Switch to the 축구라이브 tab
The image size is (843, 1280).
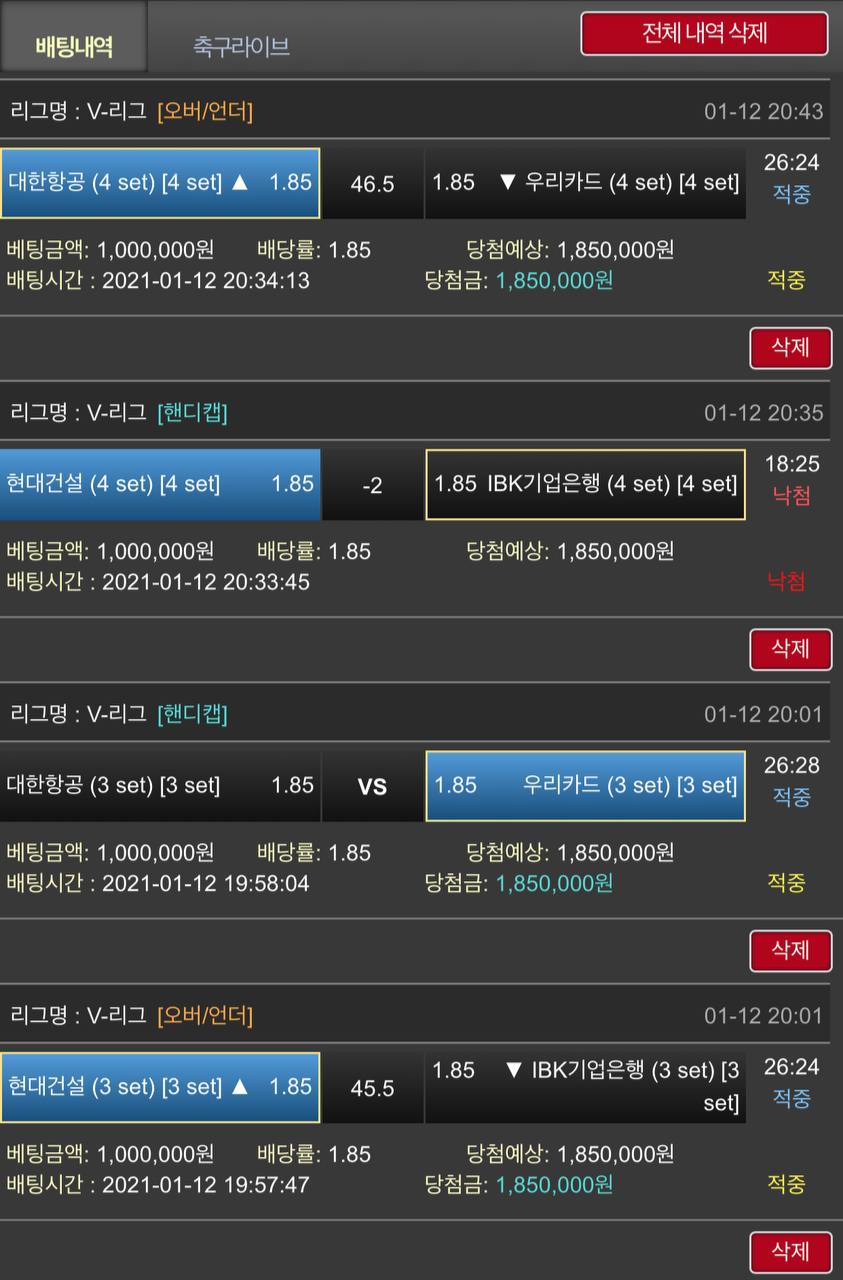[x=241, y=46]
